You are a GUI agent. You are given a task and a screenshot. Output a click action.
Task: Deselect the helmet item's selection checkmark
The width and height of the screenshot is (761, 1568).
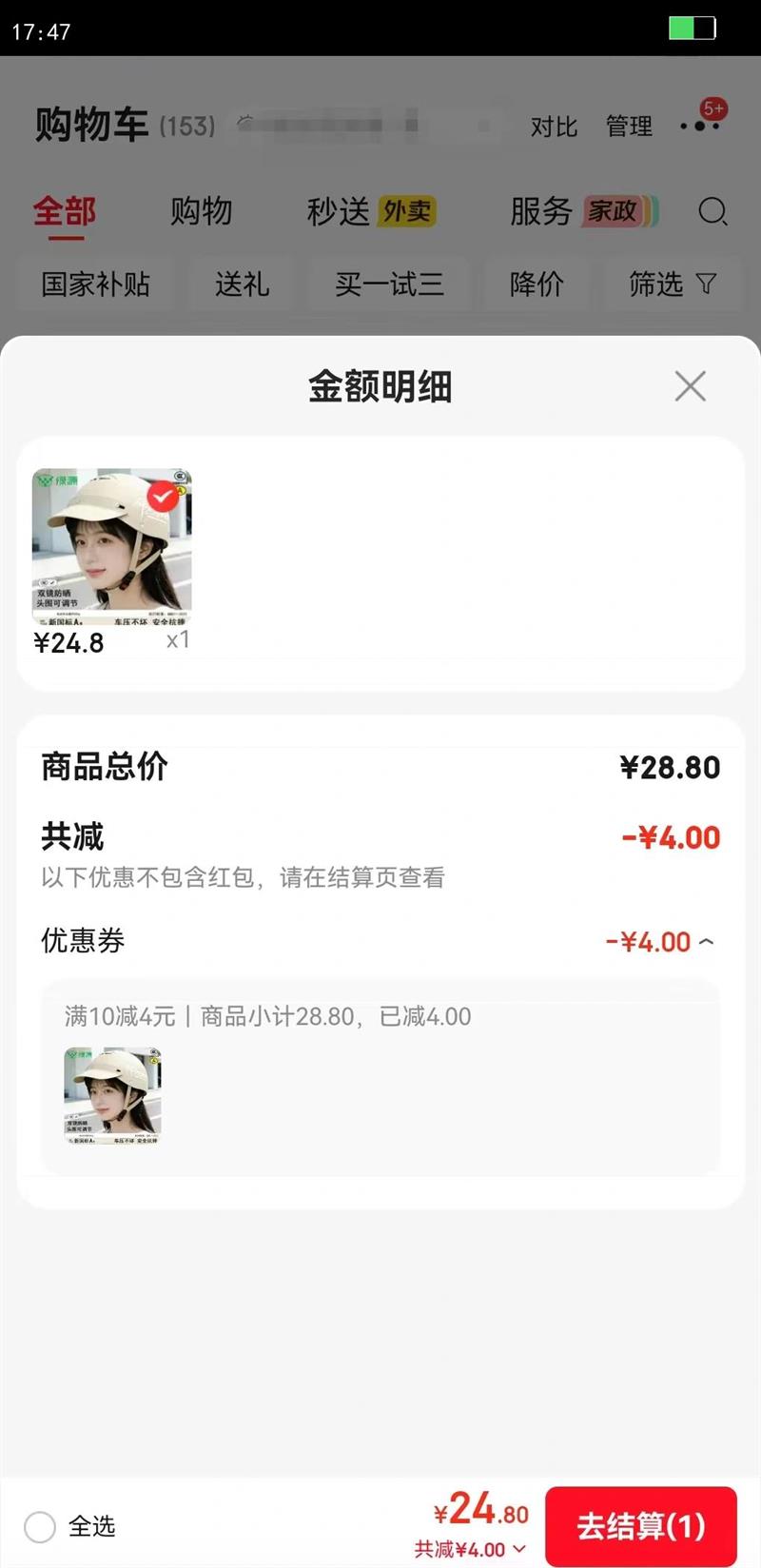(x=162, y=497)
